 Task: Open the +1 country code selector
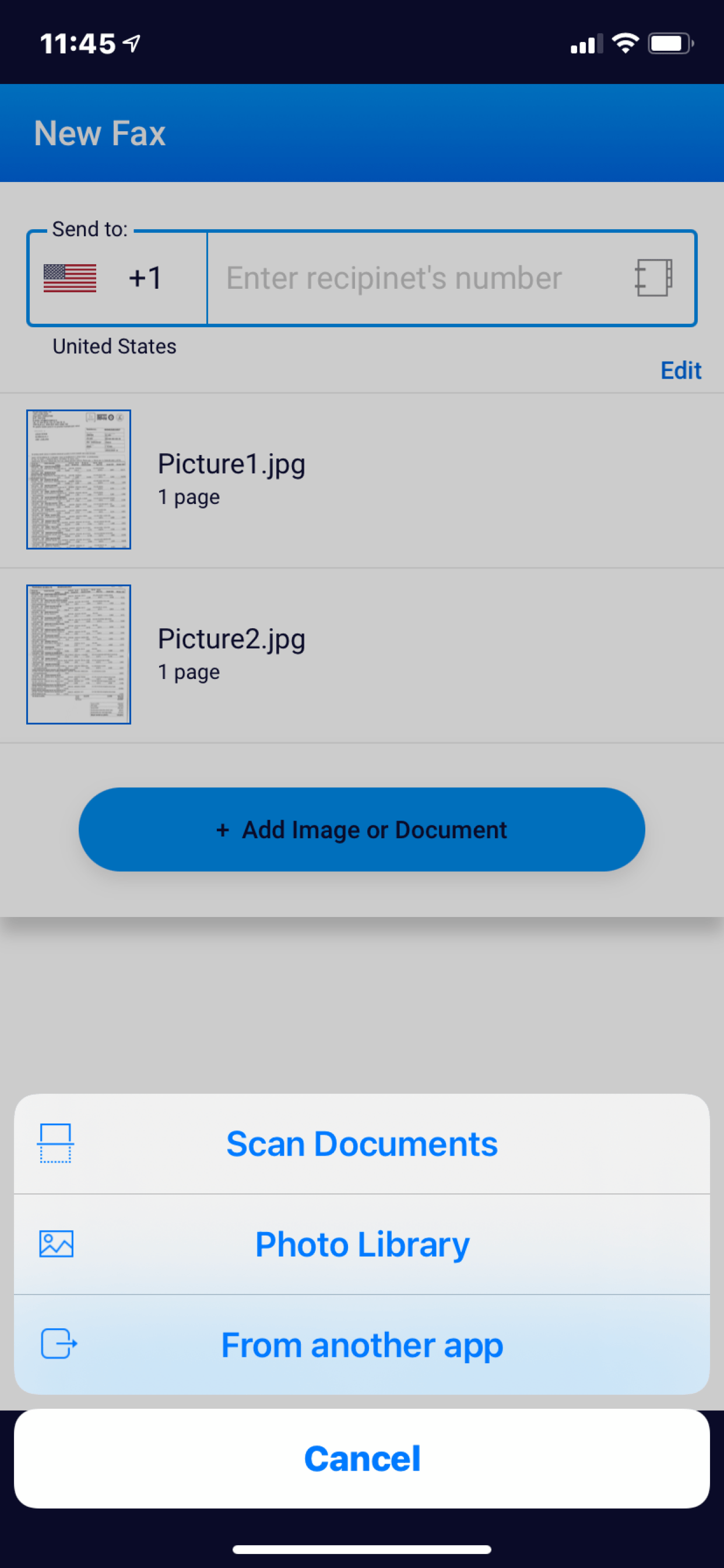146,278
